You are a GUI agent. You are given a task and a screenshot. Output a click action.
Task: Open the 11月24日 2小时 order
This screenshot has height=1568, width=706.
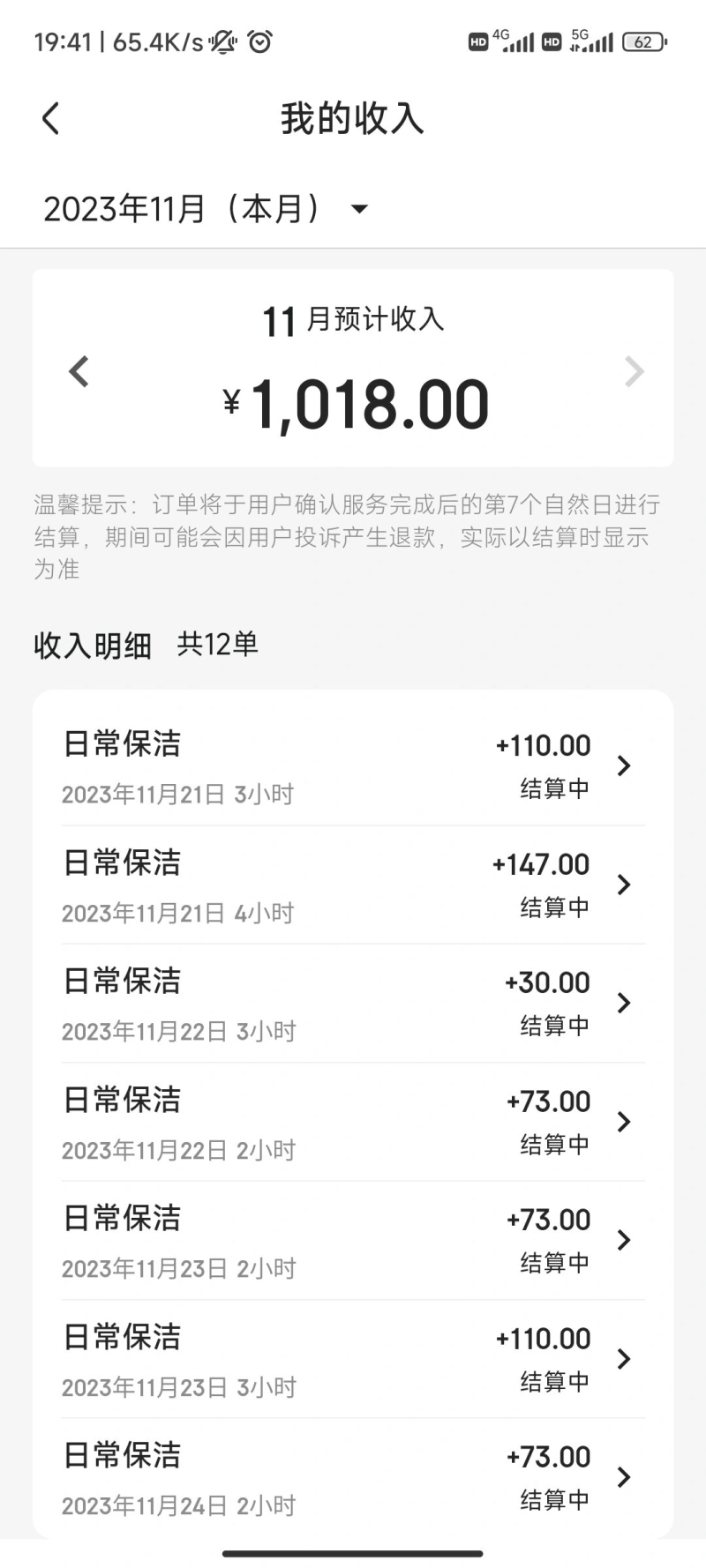[x=353, y=1478]
